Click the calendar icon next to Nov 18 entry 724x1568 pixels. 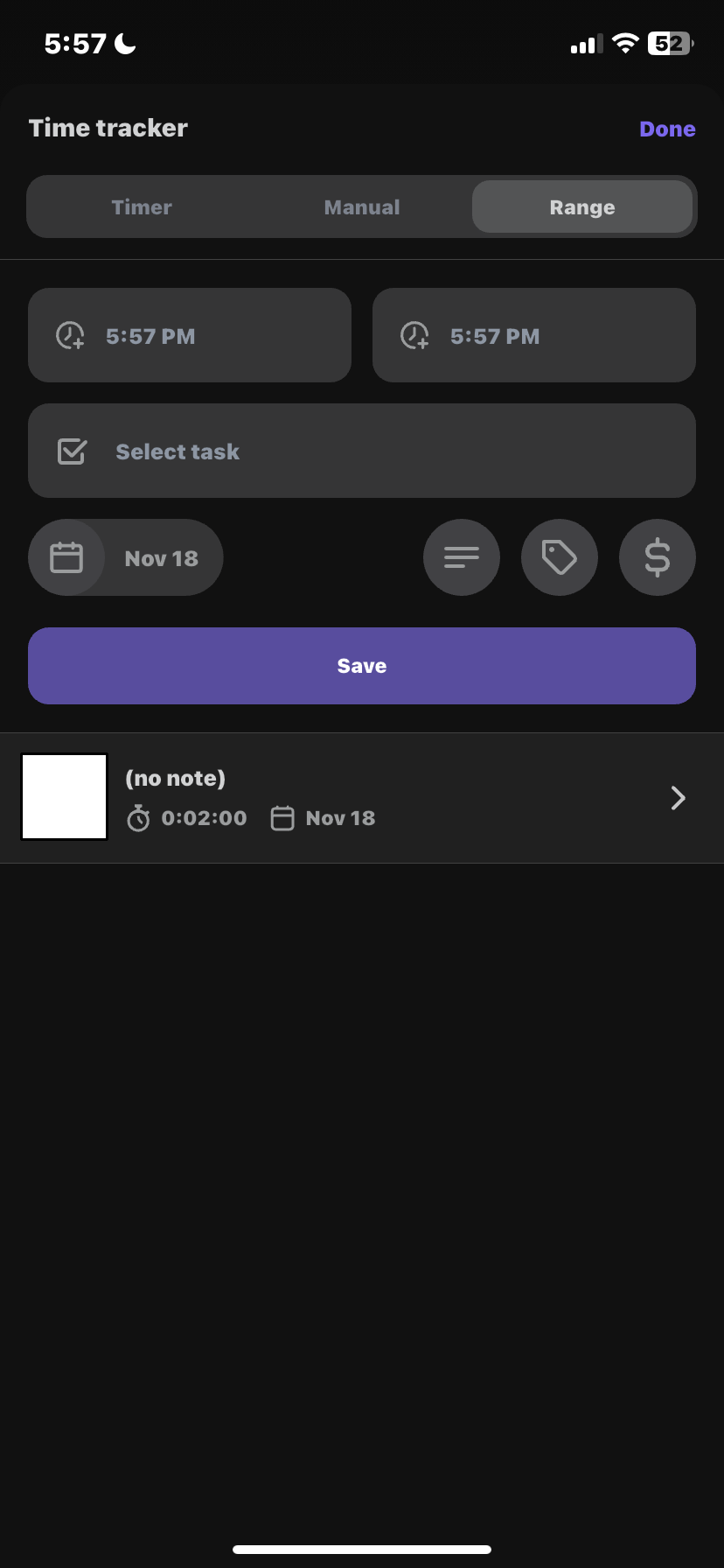pyautogui.click(x=282, y=817)
